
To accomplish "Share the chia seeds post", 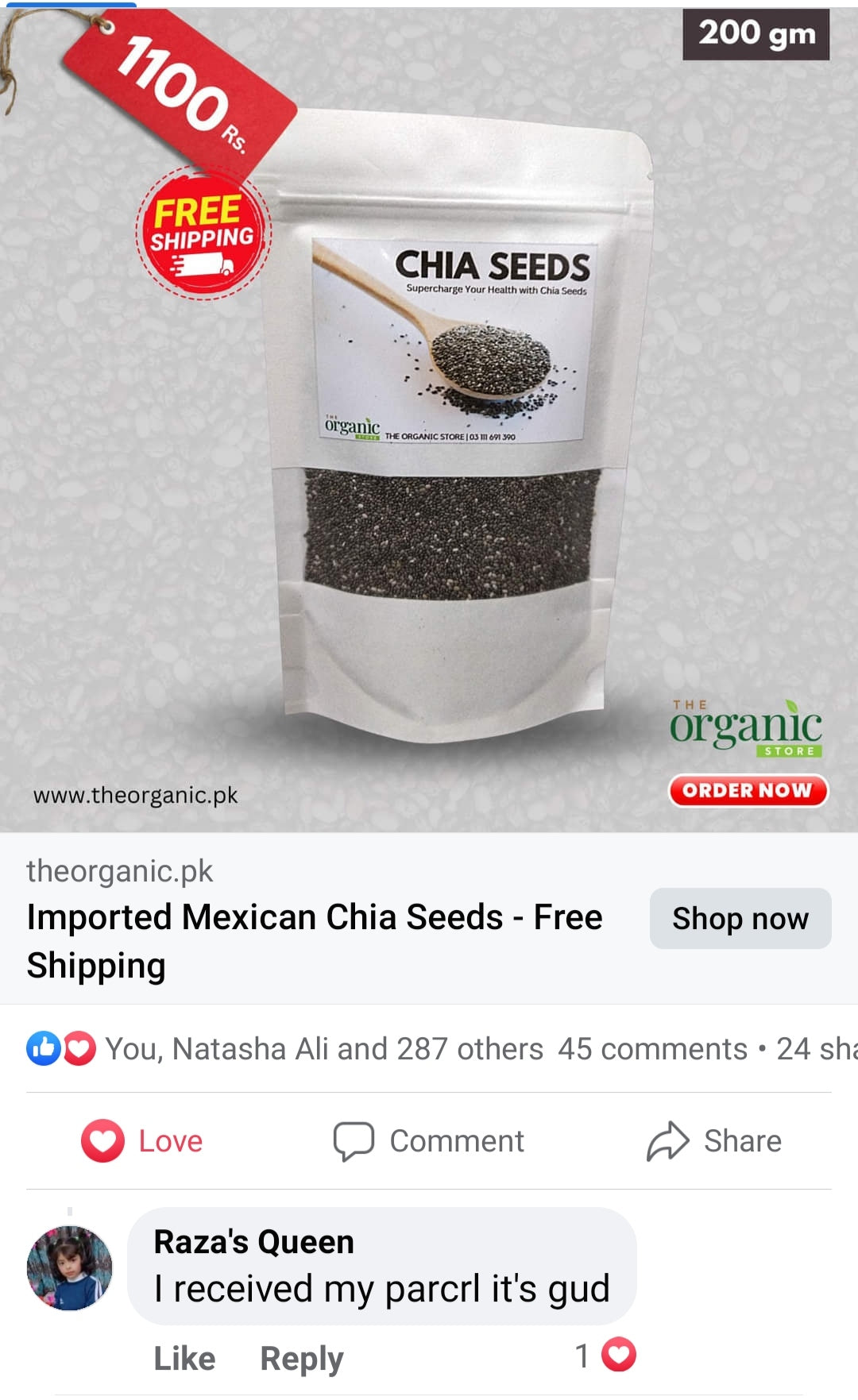I will [x=714, y=1141].
